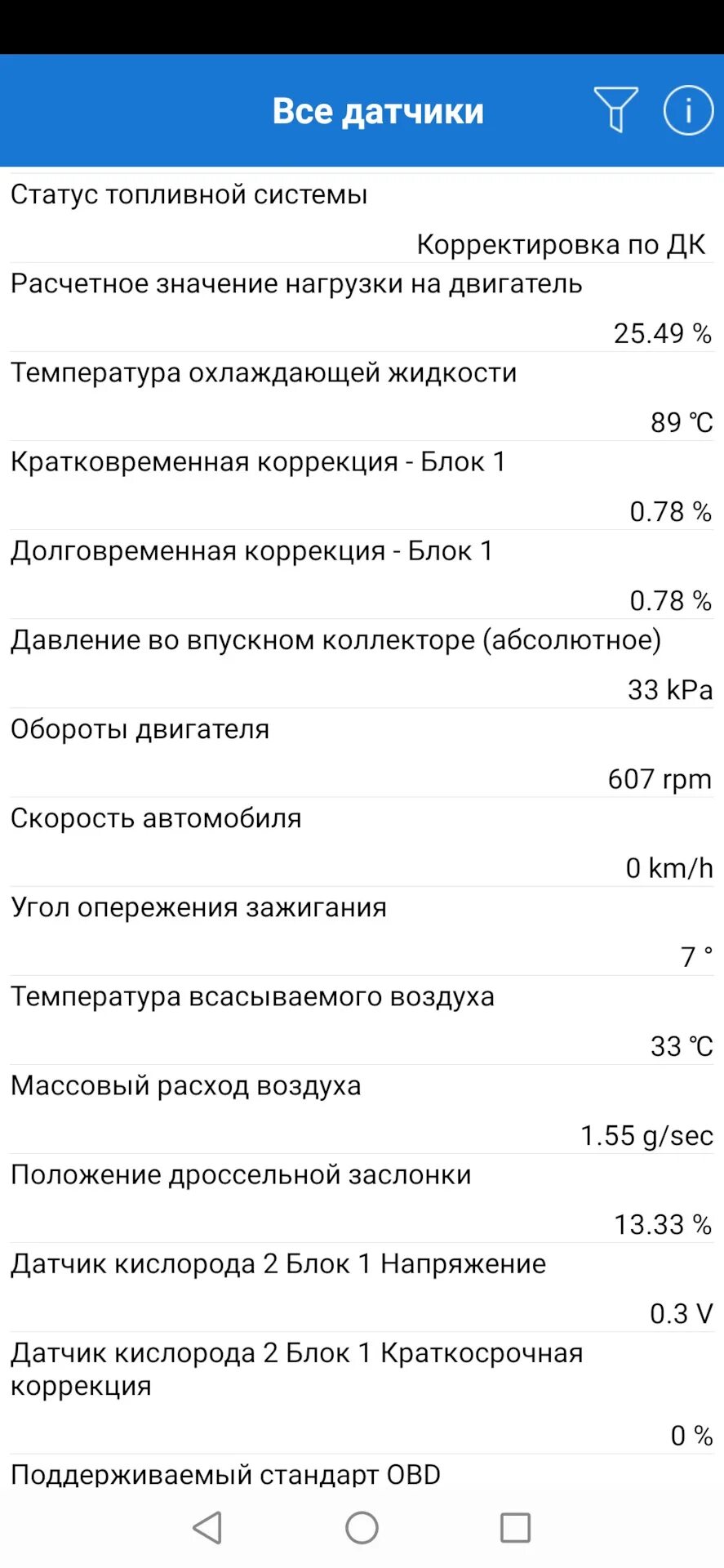Open Положение дроссельной заслонки row

[362, 1198]
